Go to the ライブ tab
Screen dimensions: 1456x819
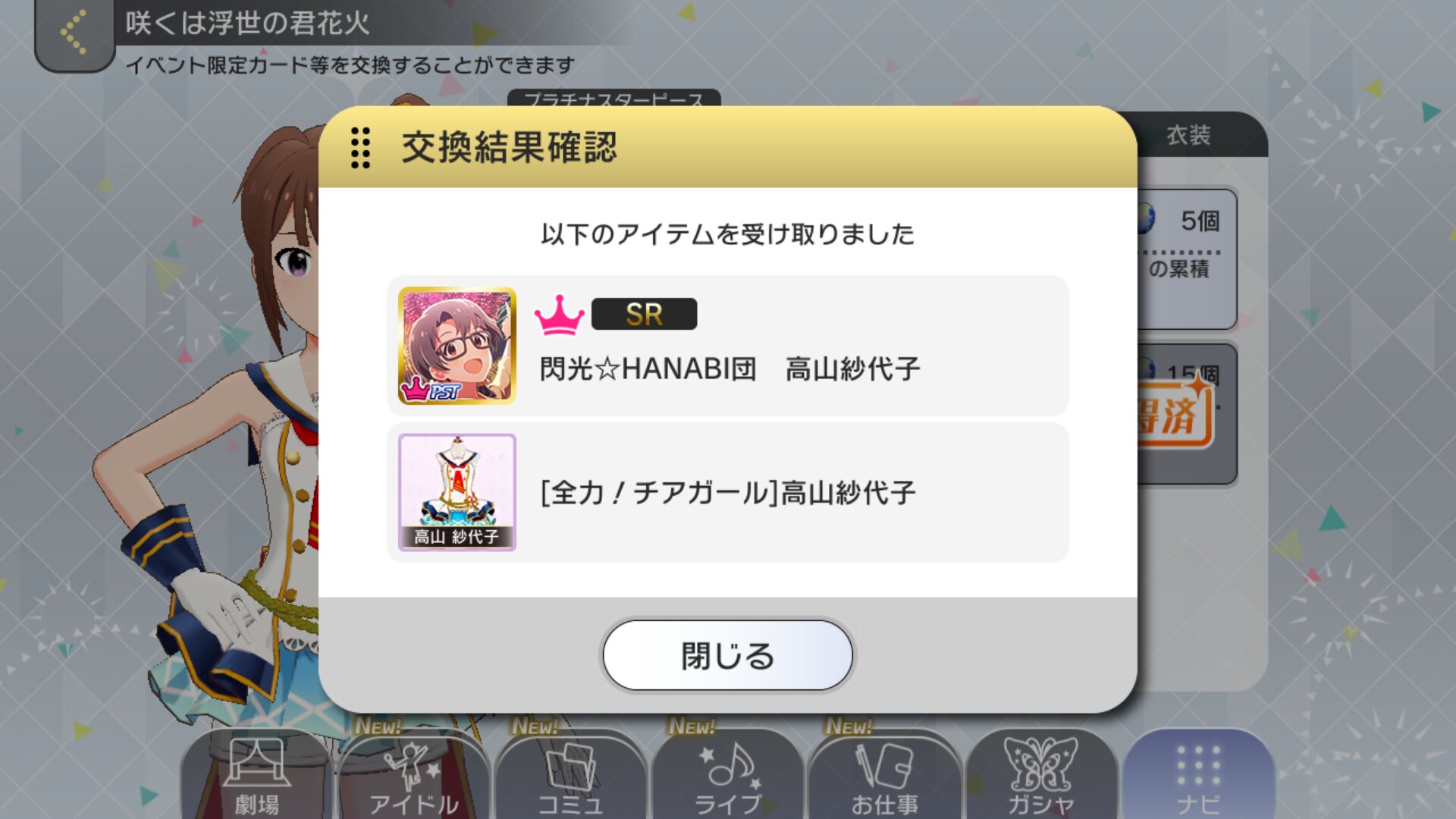[x=727, y=775]
